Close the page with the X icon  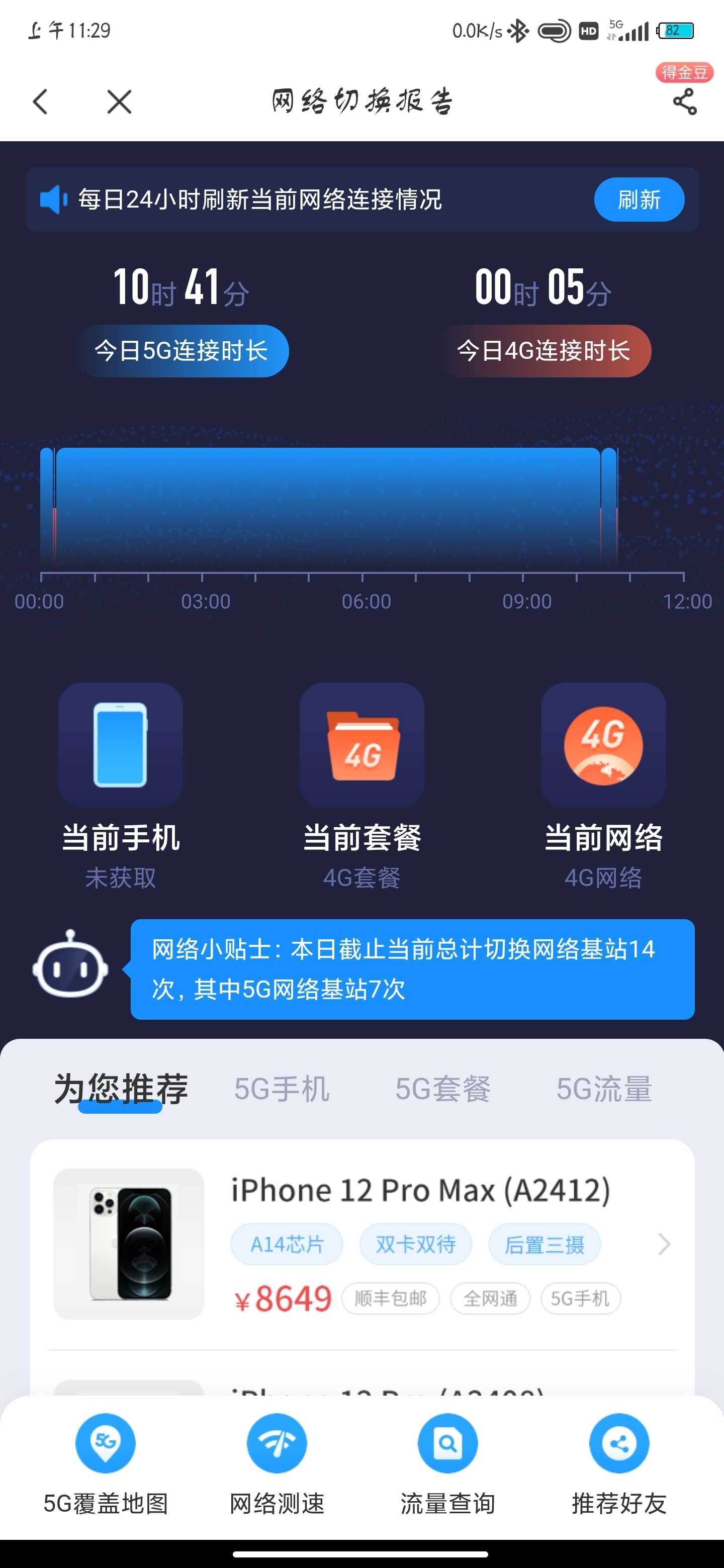click(x=119, y=102)
